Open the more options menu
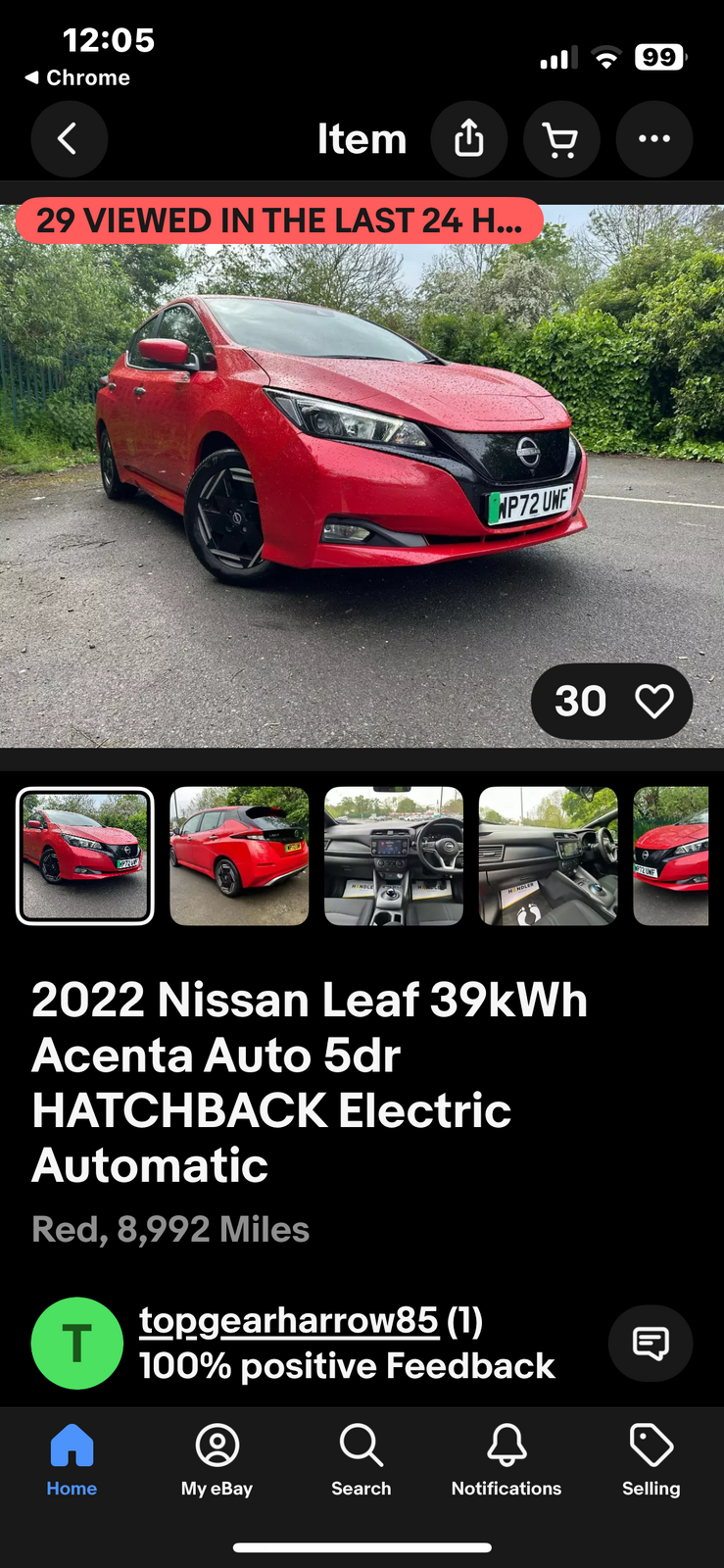This screenshot has width=724, height=1568. (x=653, y=139)
